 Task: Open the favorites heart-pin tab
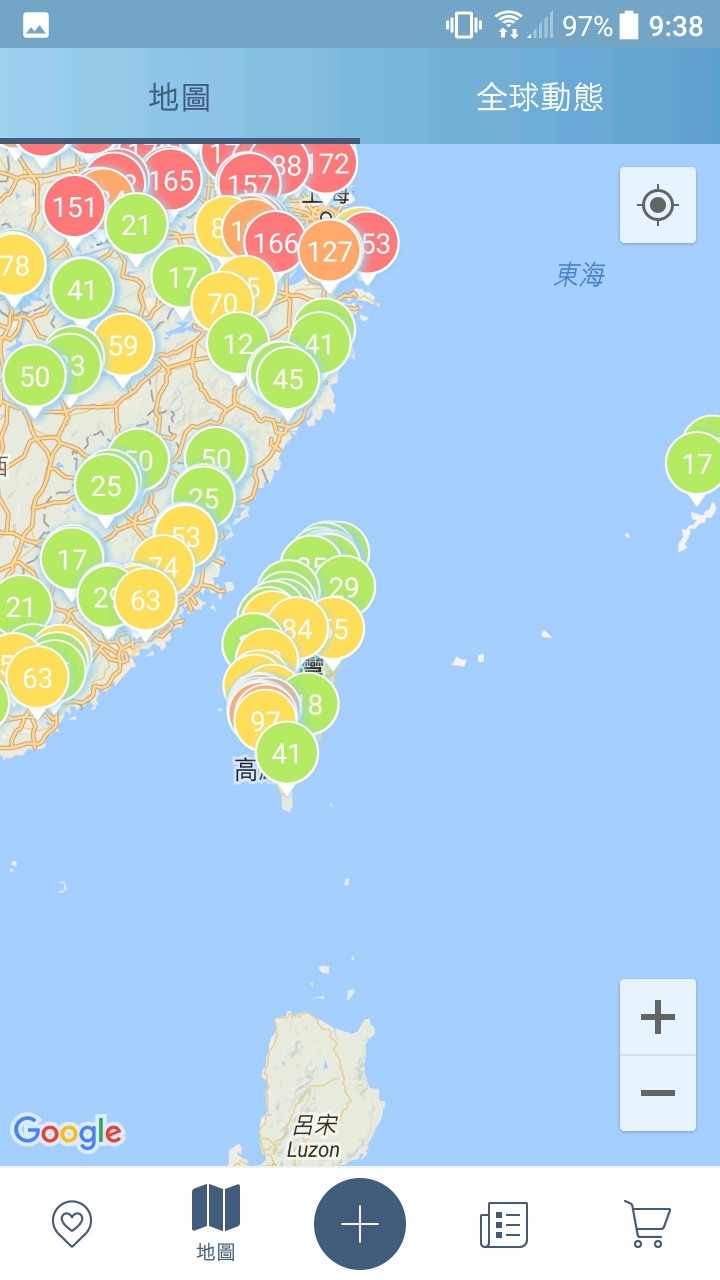[x=72, y=1223]
